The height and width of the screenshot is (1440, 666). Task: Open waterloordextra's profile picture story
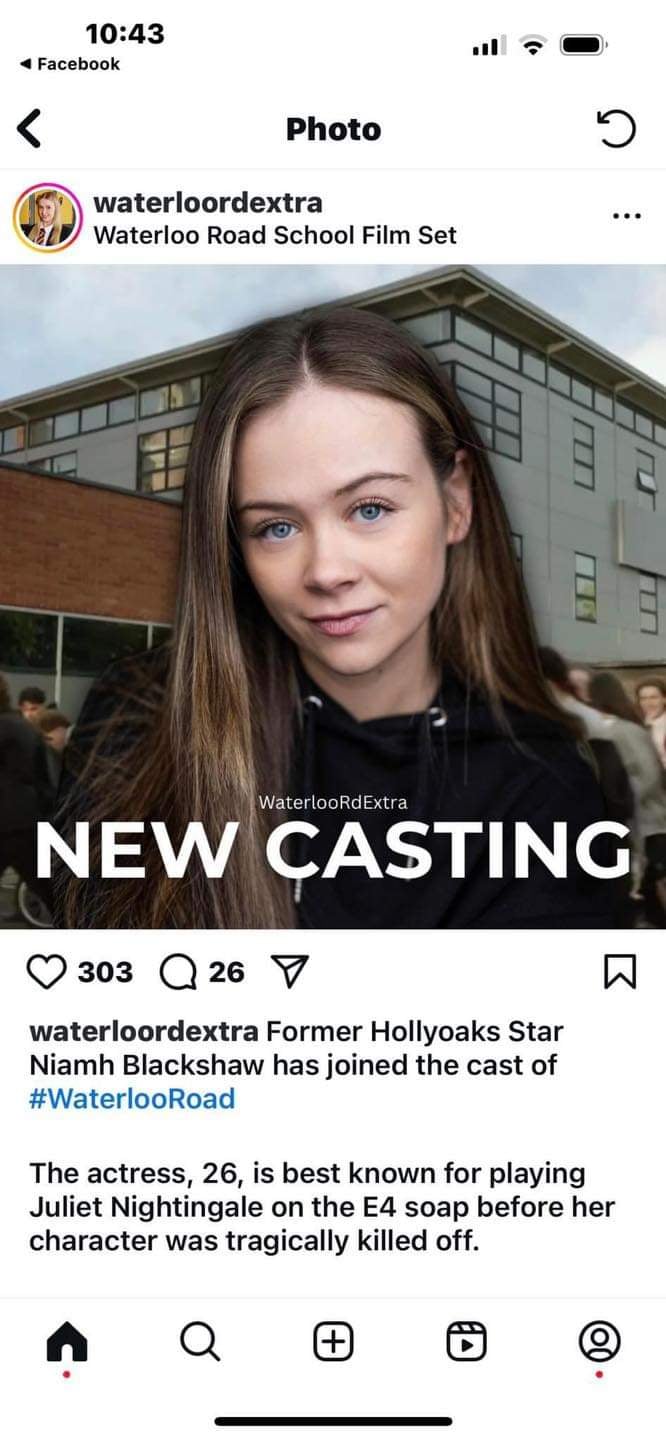tap(46, 218)
